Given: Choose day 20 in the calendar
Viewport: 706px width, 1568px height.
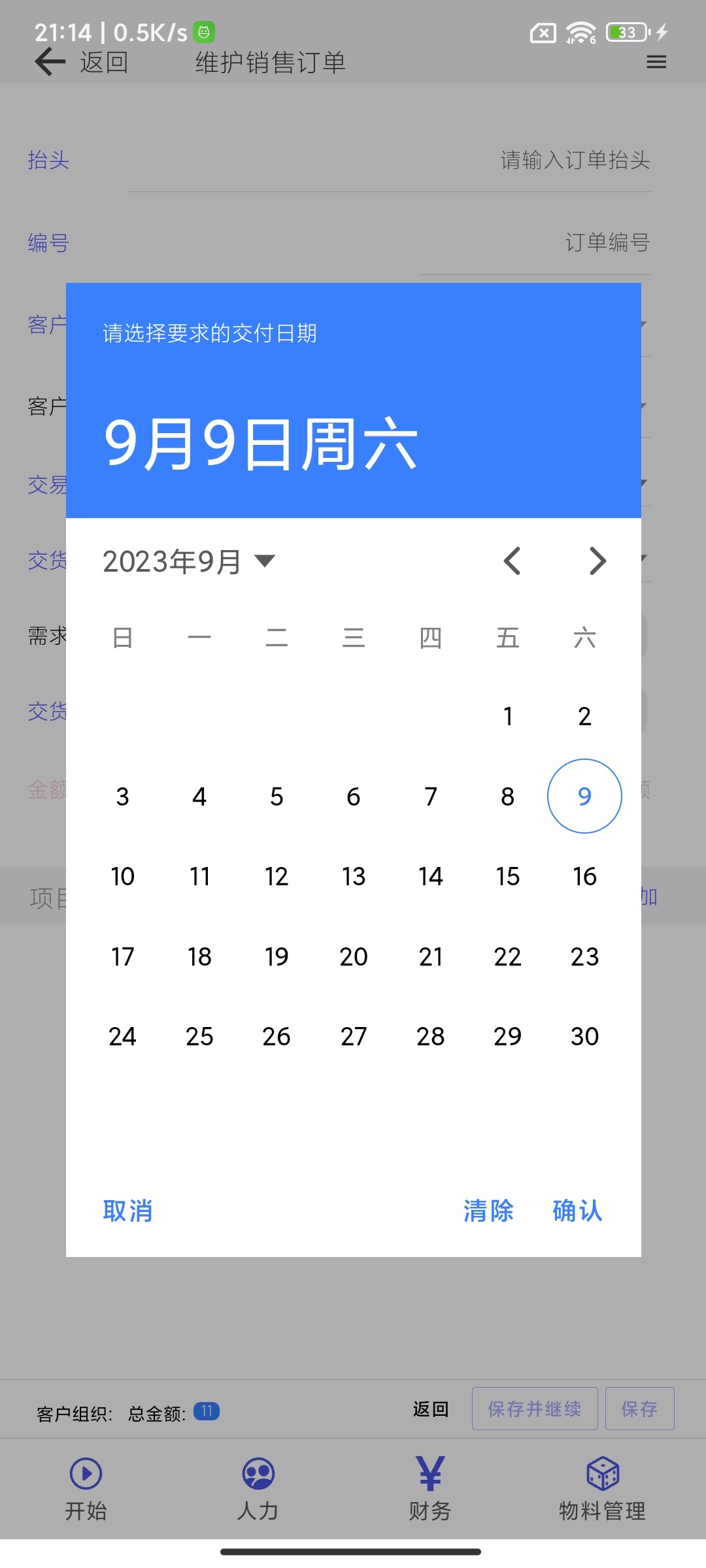Looking at the screenshot, I should [x=354, y=957].
